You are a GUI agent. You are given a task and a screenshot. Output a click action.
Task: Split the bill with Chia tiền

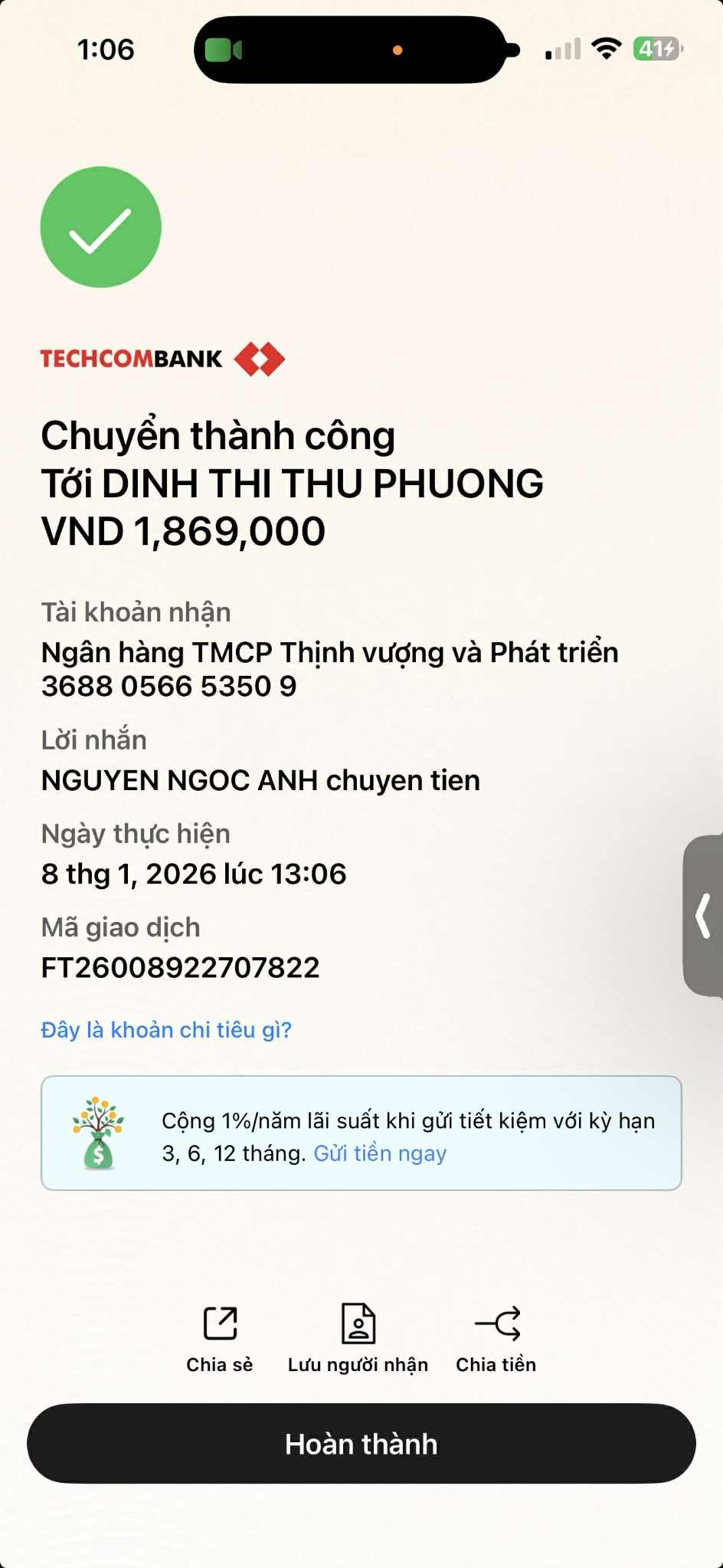tap(496, 1337)
